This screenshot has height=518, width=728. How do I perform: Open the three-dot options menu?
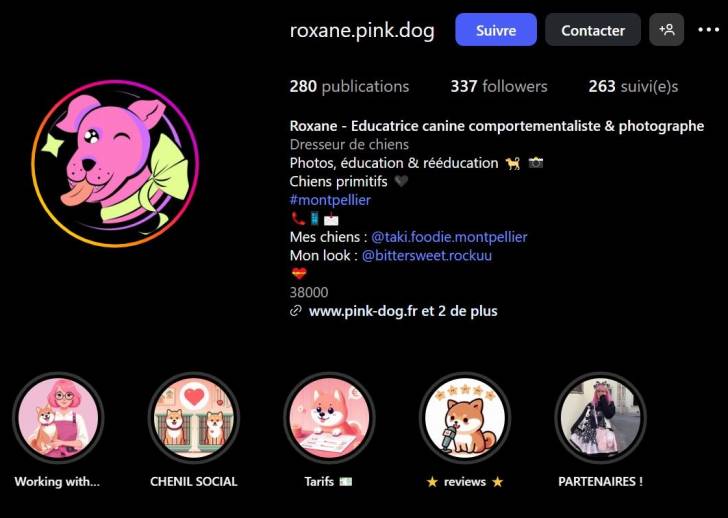(708, 30)
